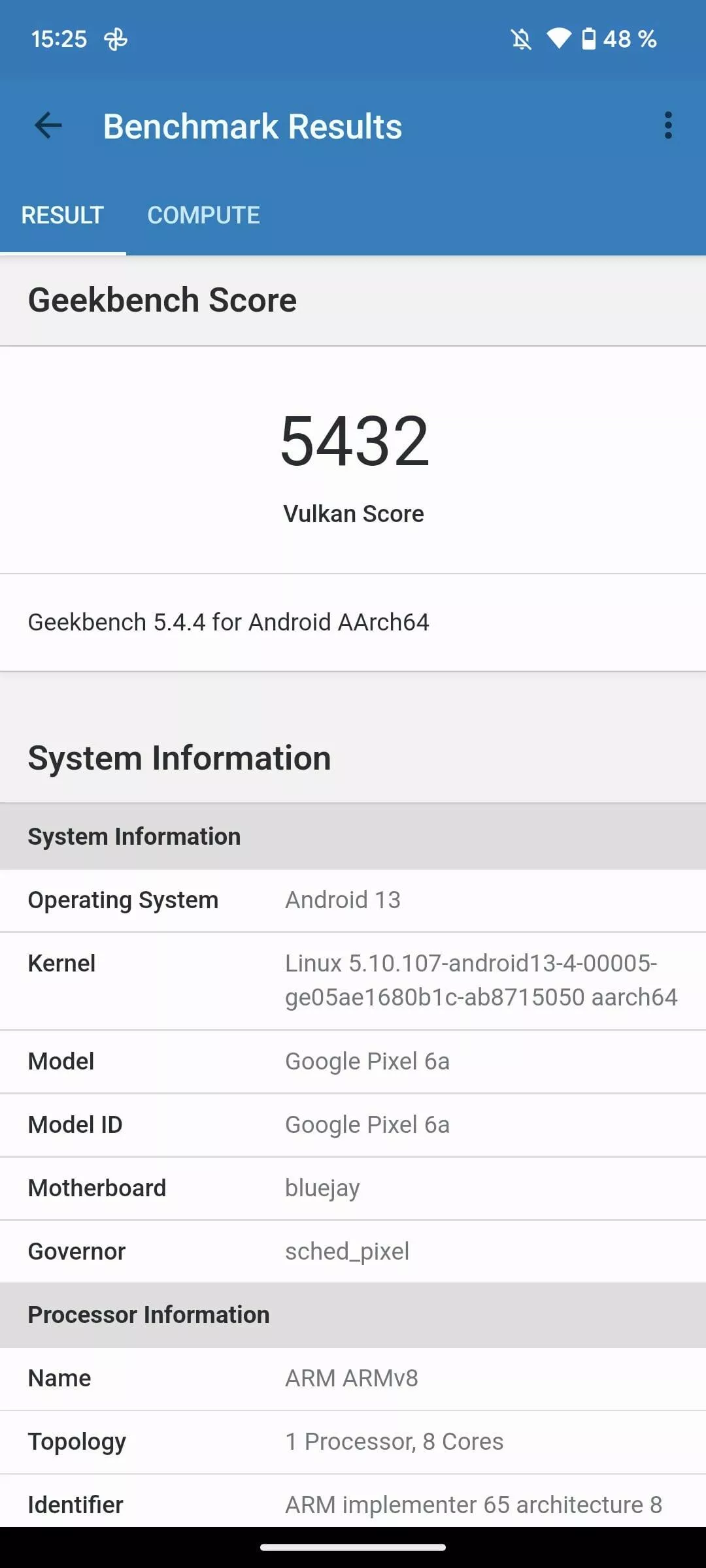Go back using the arrow icon

(x=48, y=125)
